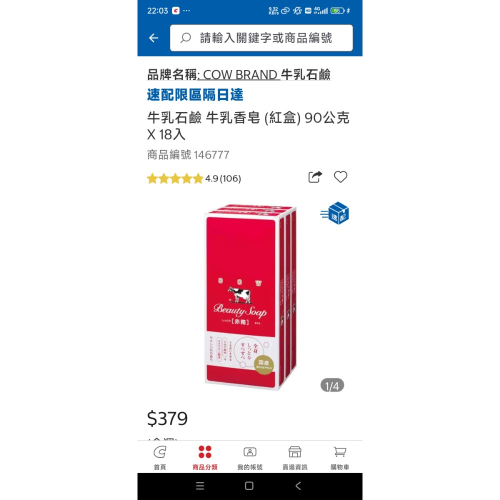Open the COW BRAND 牛乳石鹼 brand link
This screenshot has height=500, width=500.
click(267, 75)
